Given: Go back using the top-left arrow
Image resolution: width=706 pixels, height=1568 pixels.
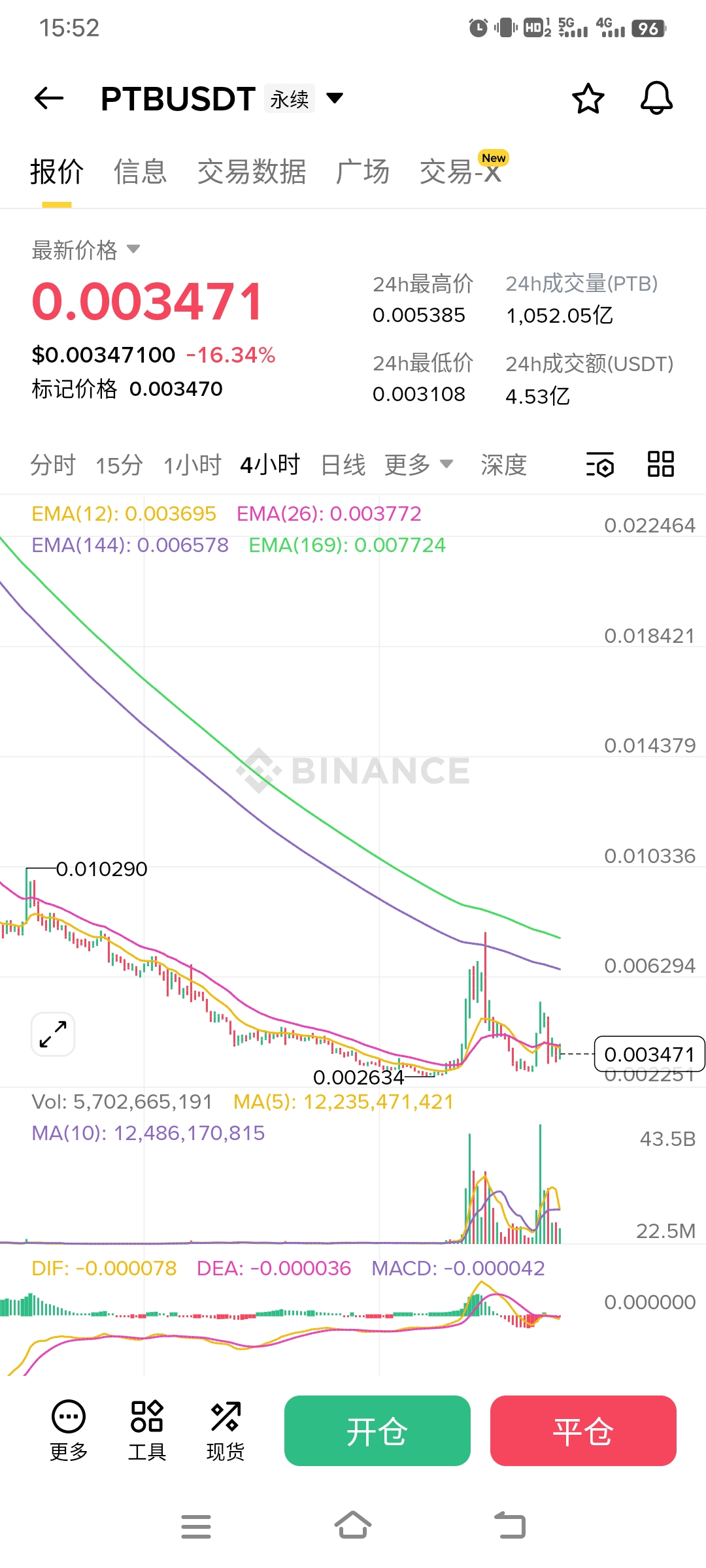Looking at the screenshot, I should tap(49, 99).
